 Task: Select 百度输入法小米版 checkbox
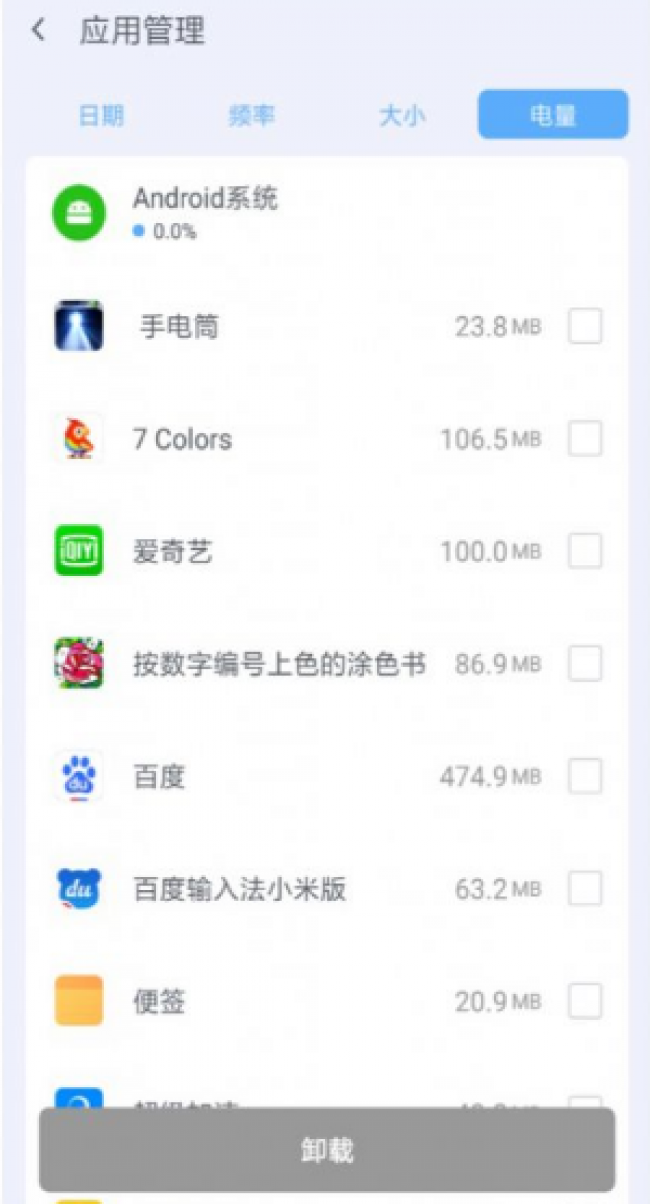click(585, 888)
